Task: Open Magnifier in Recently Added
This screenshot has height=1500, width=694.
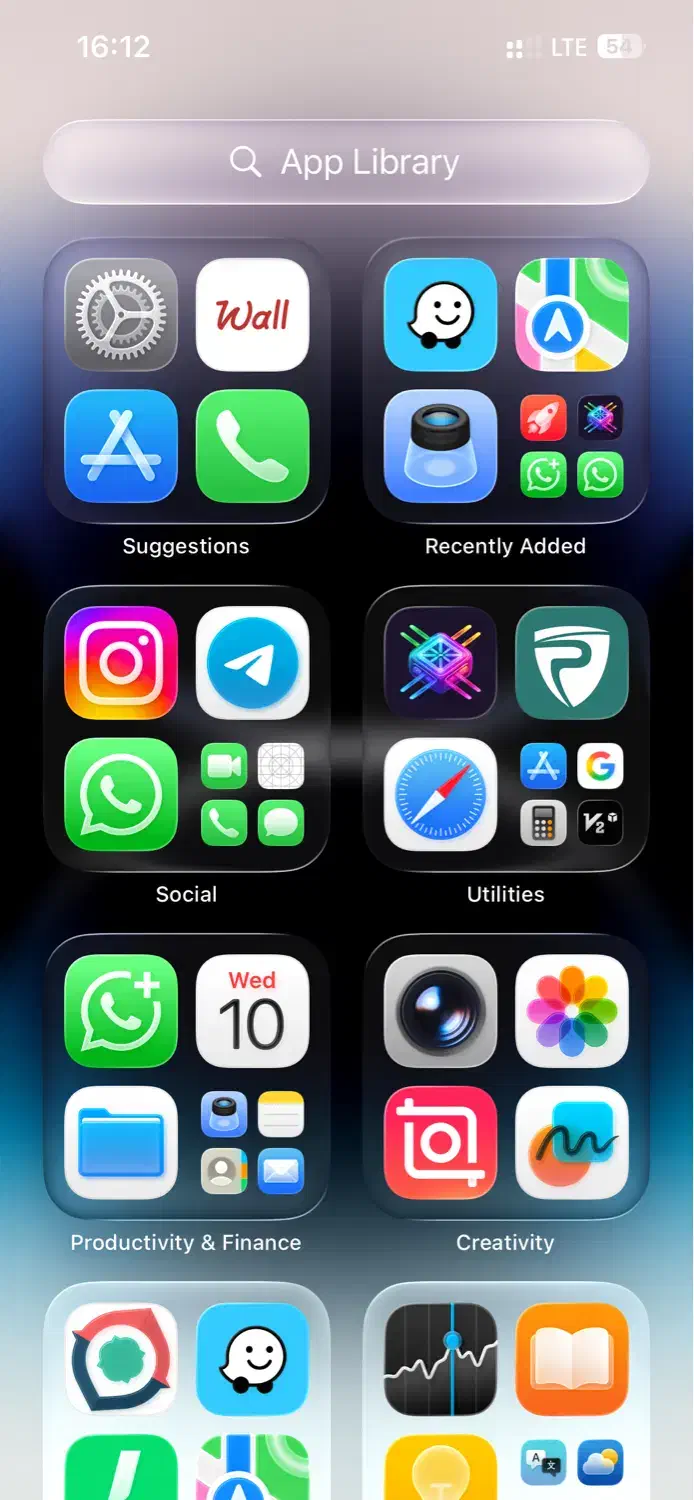Action: coord(440,446)
